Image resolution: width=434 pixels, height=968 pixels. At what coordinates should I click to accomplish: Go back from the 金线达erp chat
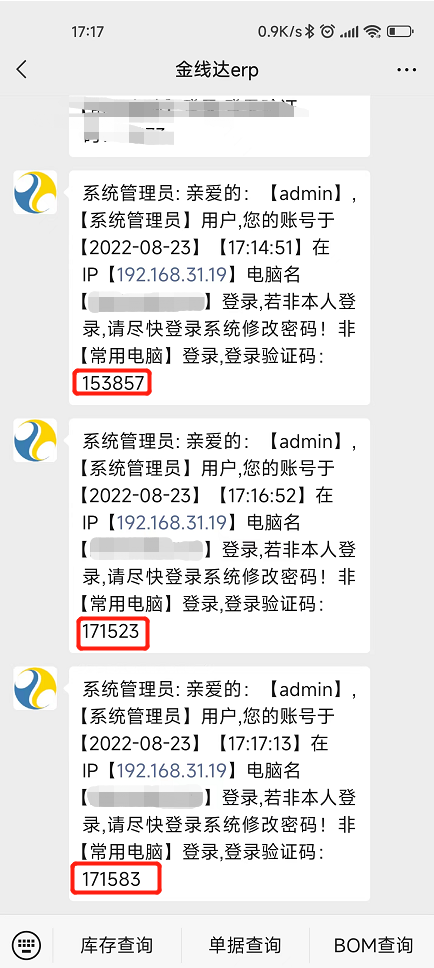click(x=22, y=69)
